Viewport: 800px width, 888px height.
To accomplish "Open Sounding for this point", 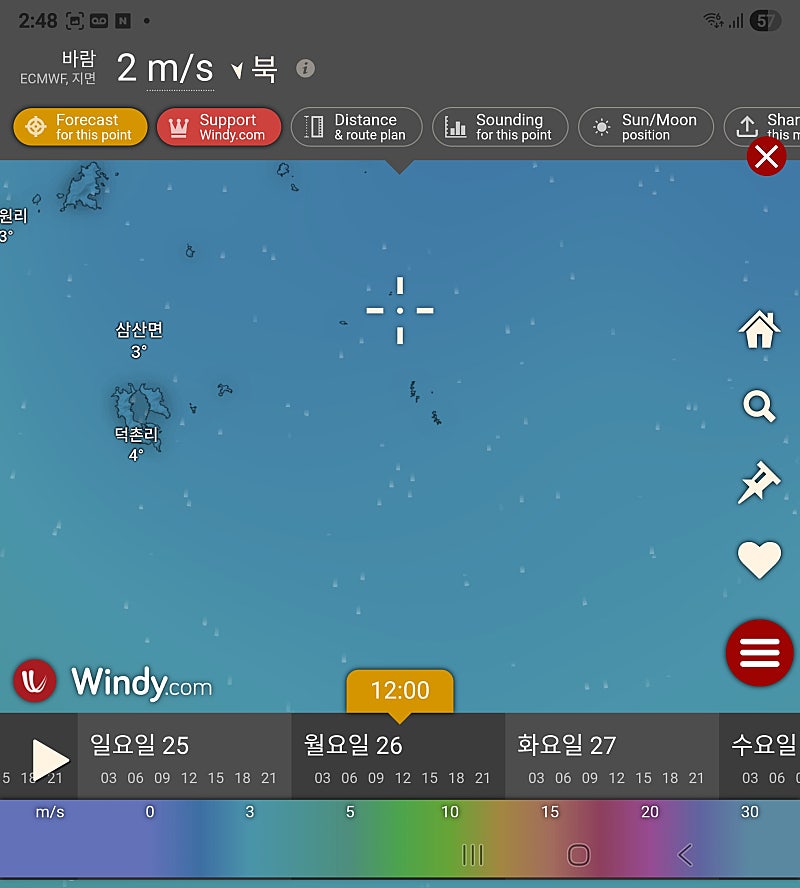I will [x=499, y=127].
